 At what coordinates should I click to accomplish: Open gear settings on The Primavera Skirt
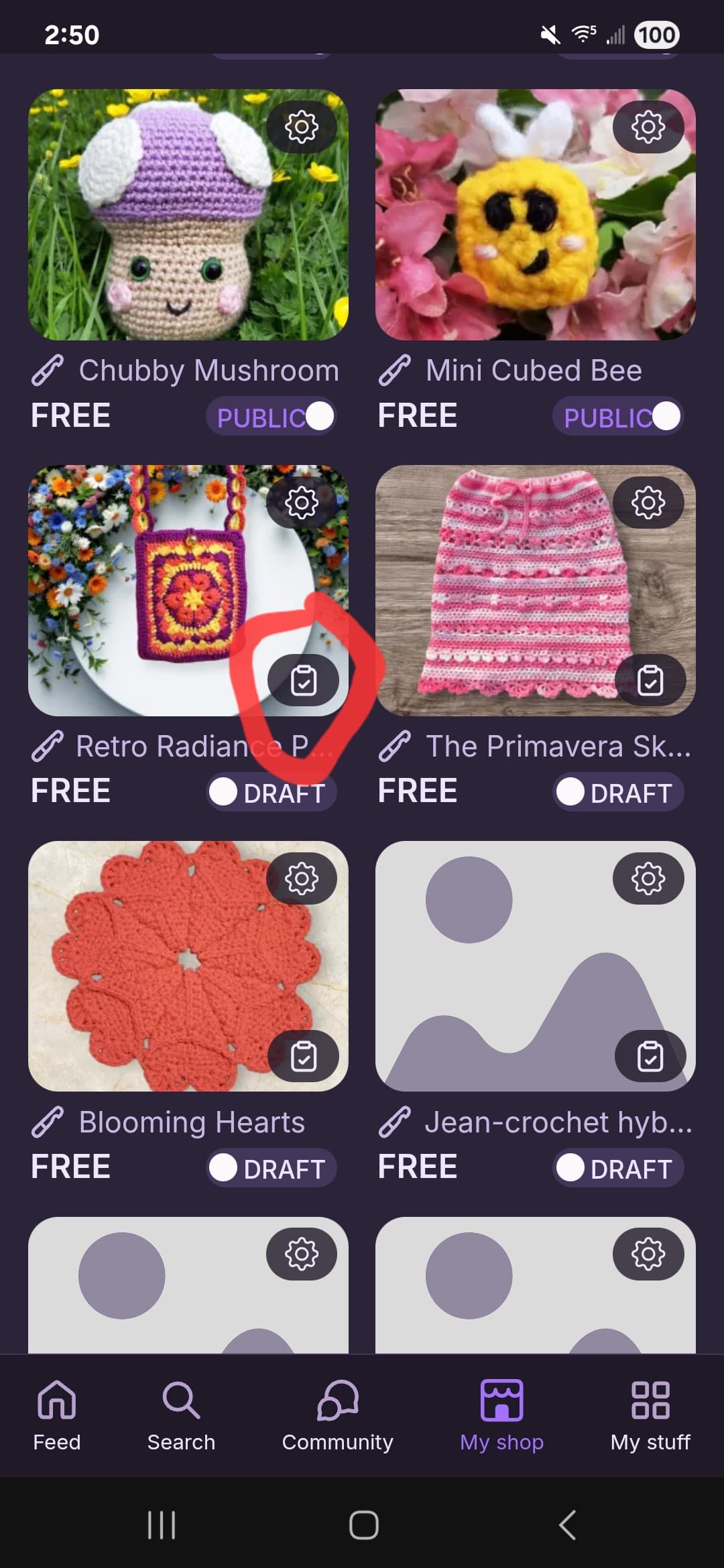648,503
